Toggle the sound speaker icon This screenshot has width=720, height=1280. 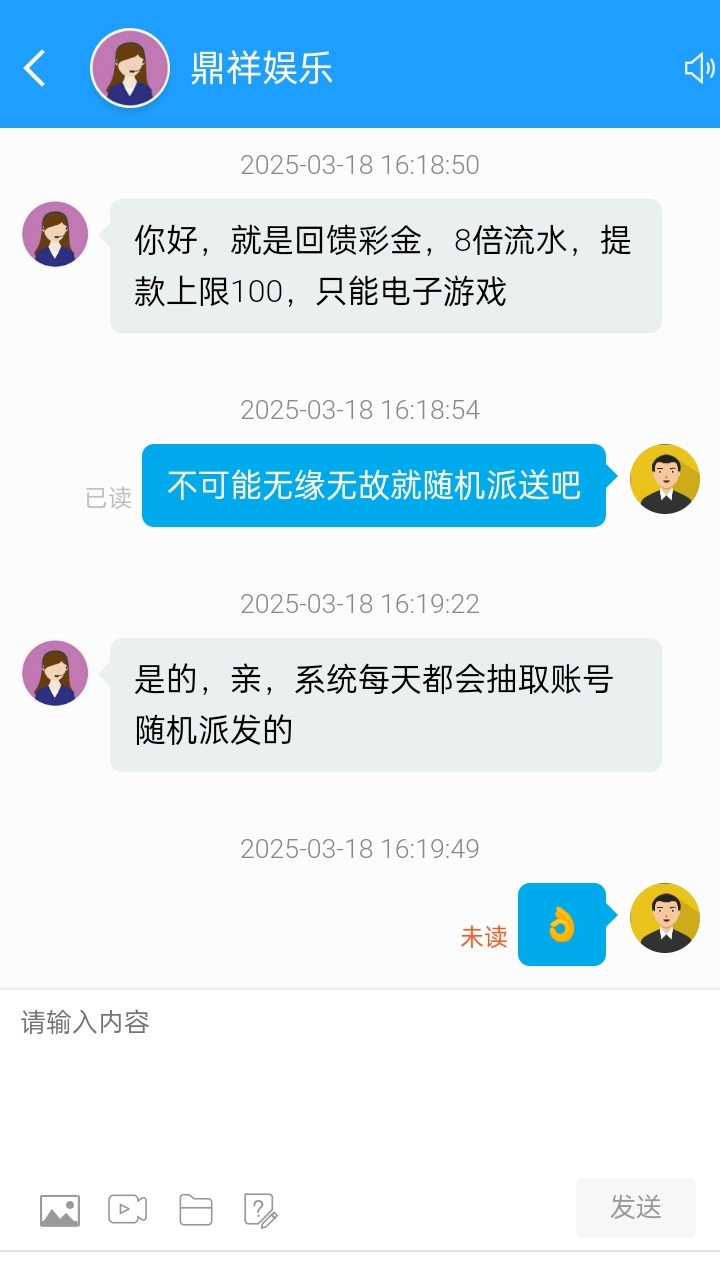[x=698, y=68]
